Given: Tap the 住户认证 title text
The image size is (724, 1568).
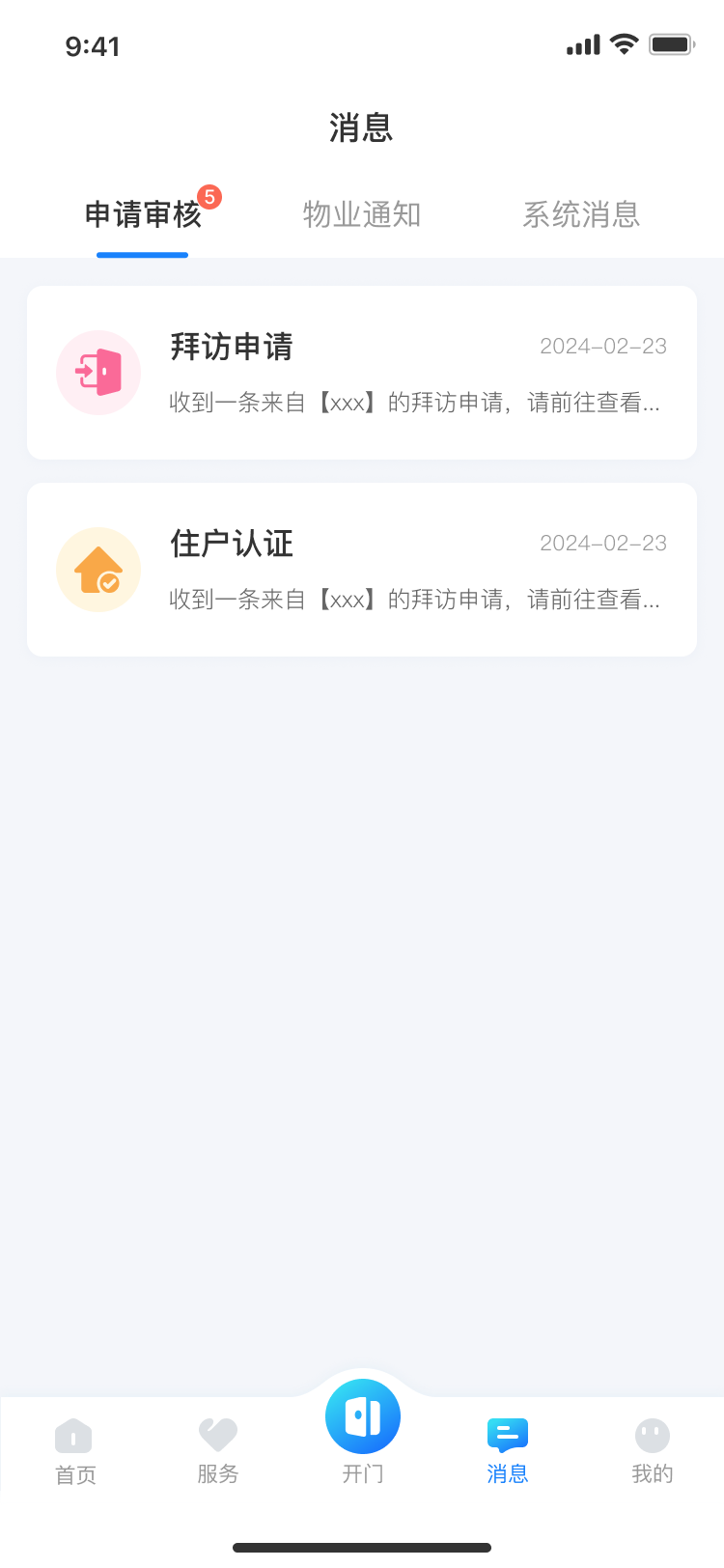Looking at the screenshot, I should 232,545.
